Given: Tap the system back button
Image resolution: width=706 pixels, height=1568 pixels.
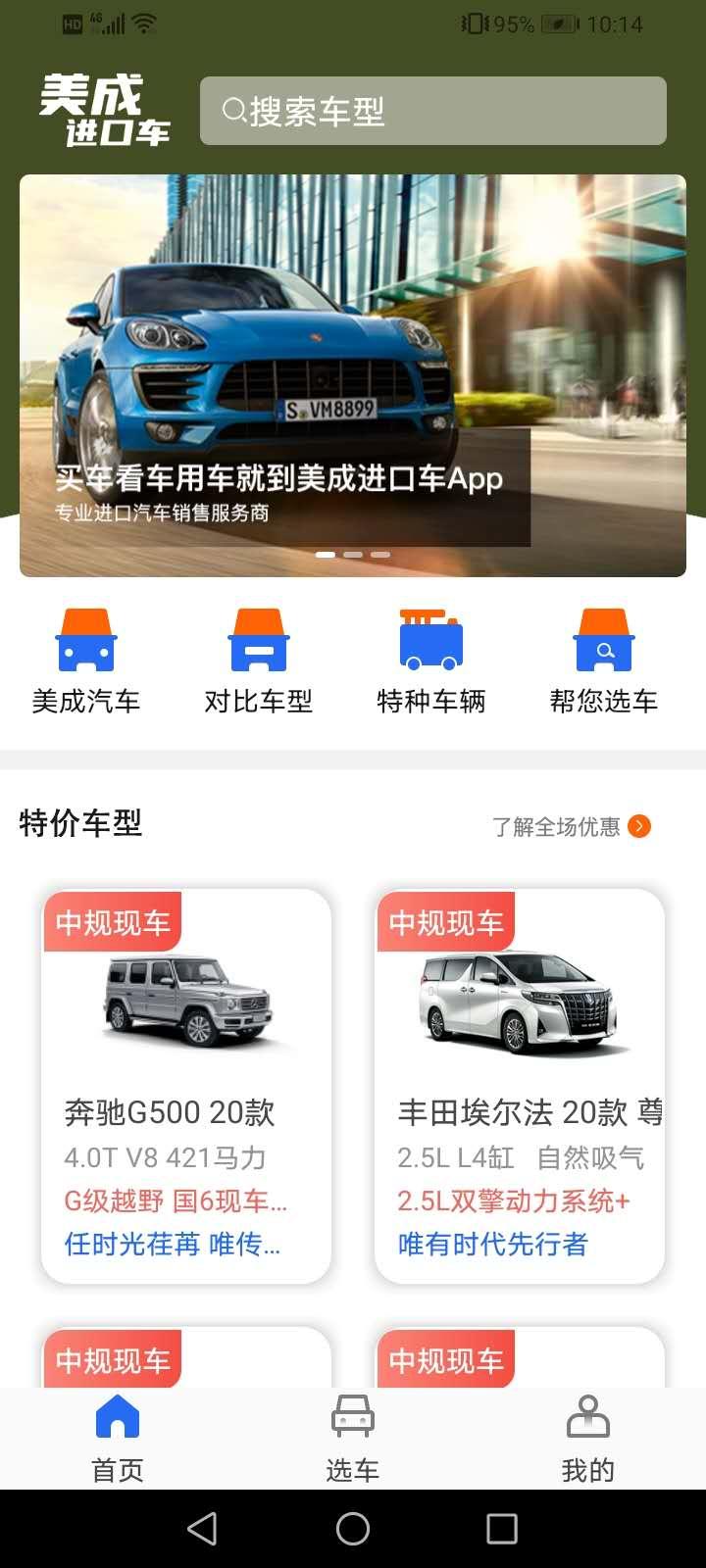Looking at the screenshot, I should pos(202,1528).
